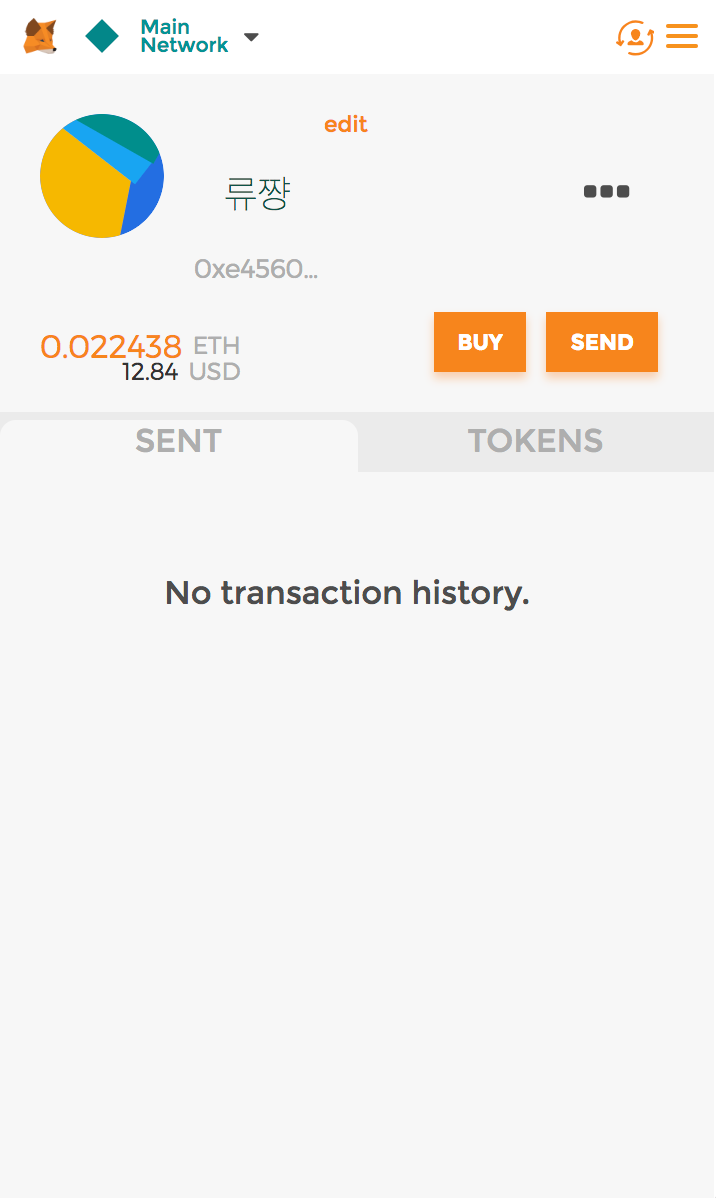The width and height of the screenshot is (716, 1198).
Task: Open the hamburger menu
Action: point(682,36)
